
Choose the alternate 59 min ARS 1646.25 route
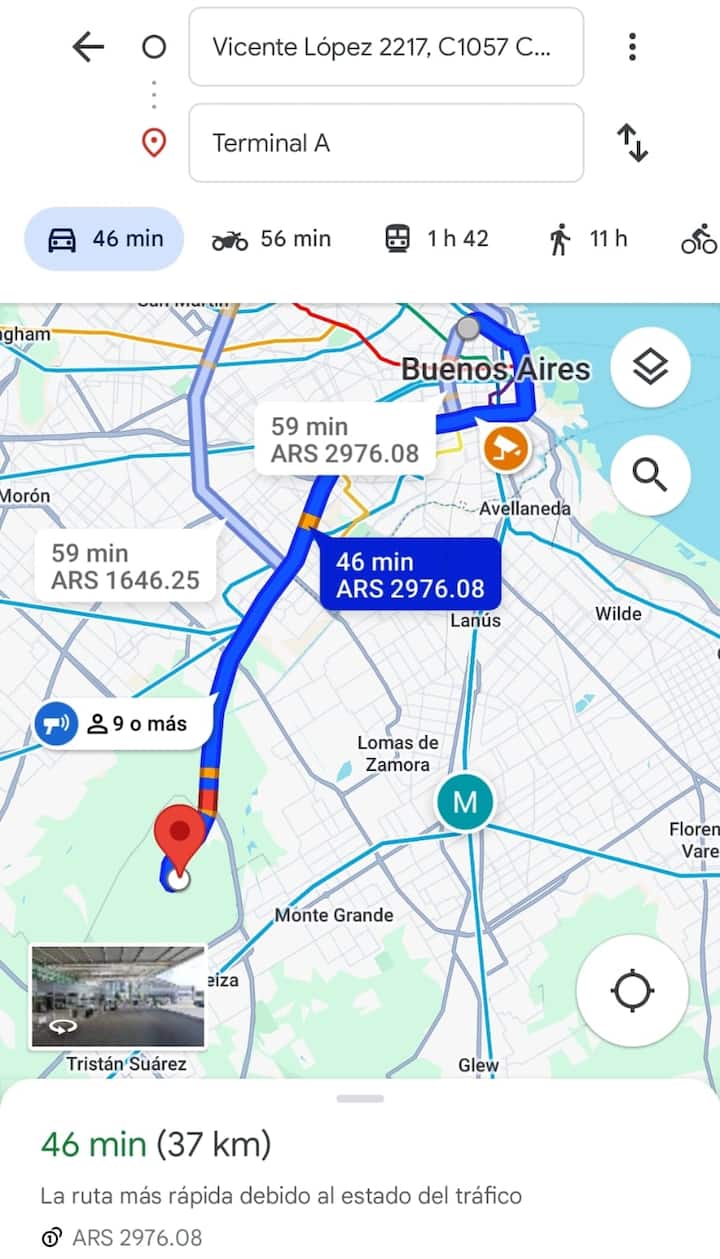pos(126,566)
